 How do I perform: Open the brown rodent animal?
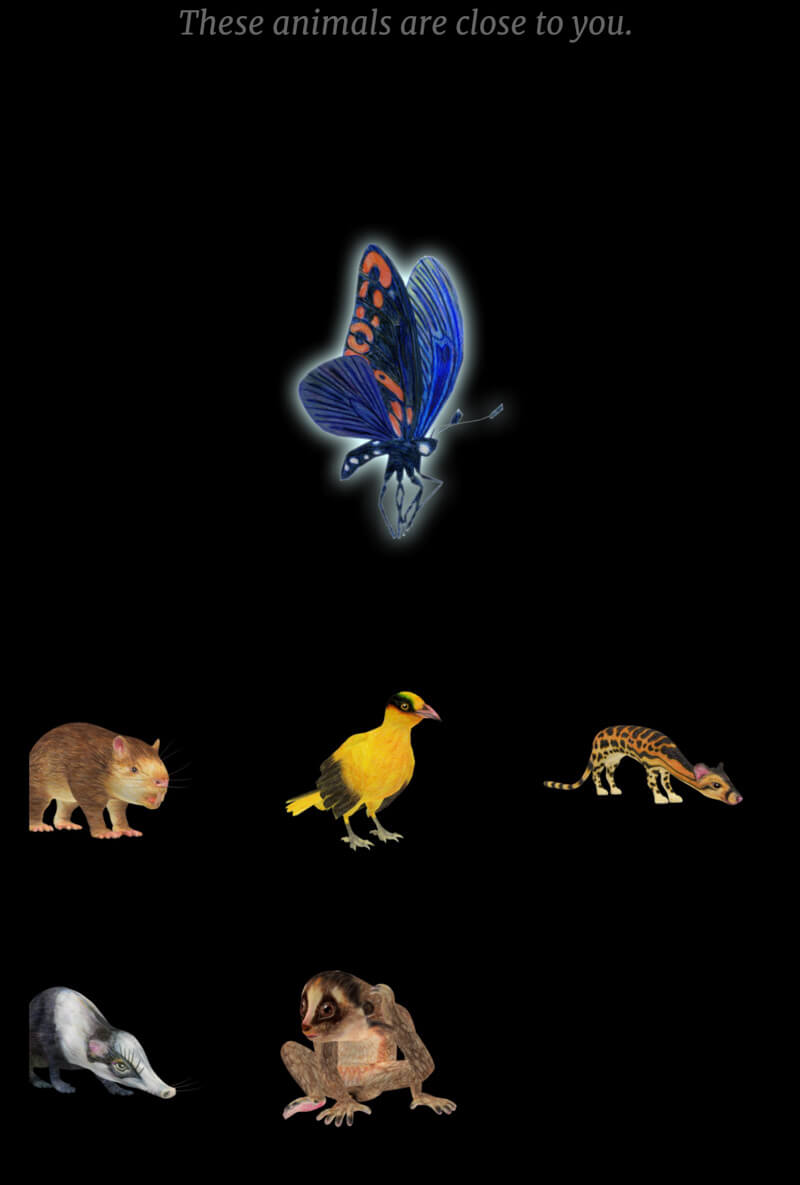(95, 778)
